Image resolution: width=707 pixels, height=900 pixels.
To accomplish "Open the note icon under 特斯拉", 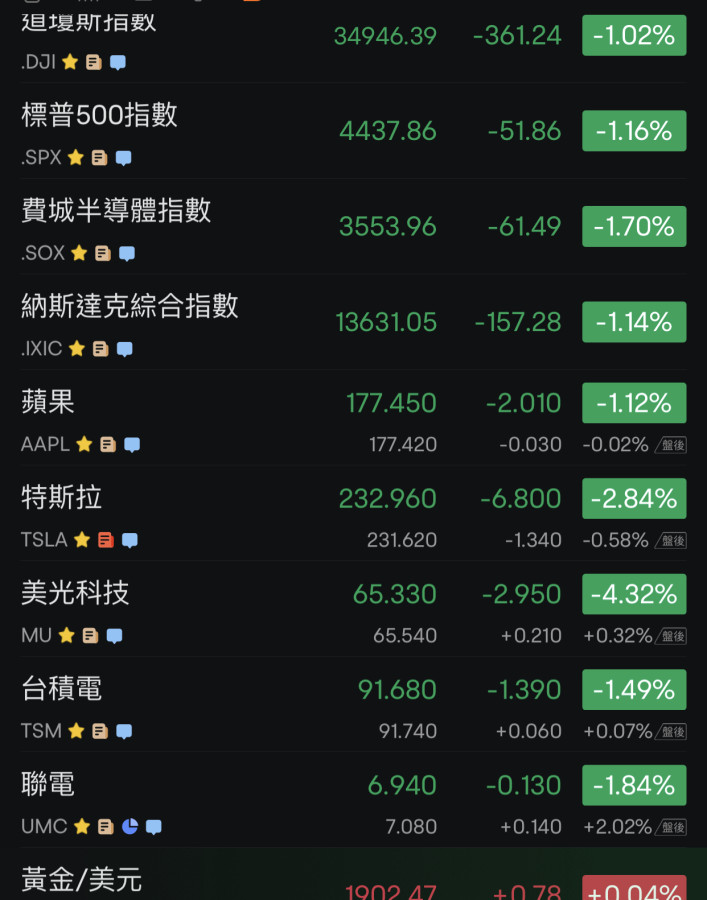I will coord(106,540).
